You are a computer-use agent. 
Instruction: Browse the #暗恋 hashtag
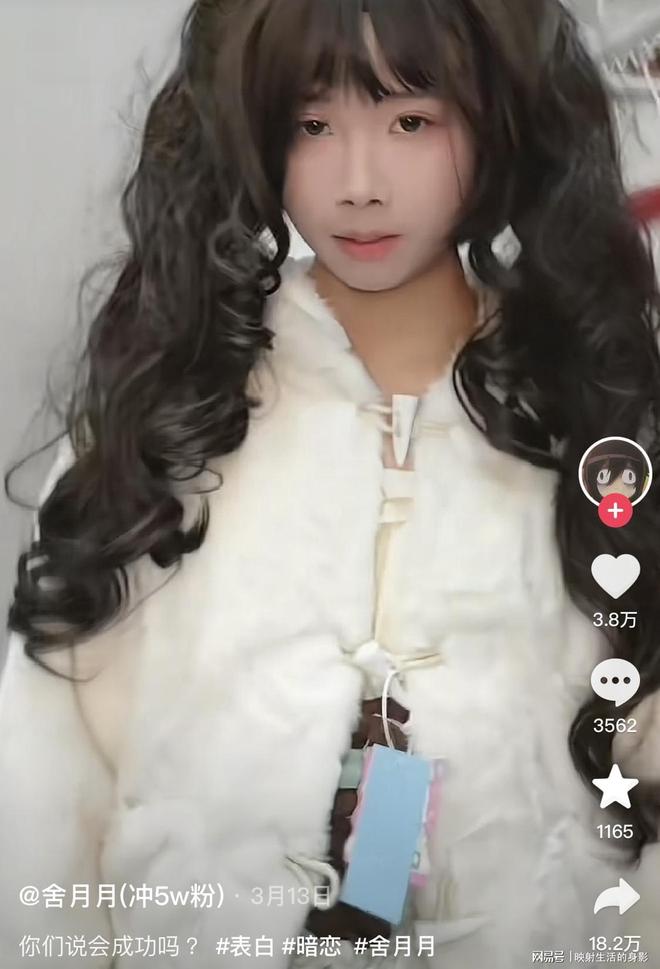click(316, 944)
